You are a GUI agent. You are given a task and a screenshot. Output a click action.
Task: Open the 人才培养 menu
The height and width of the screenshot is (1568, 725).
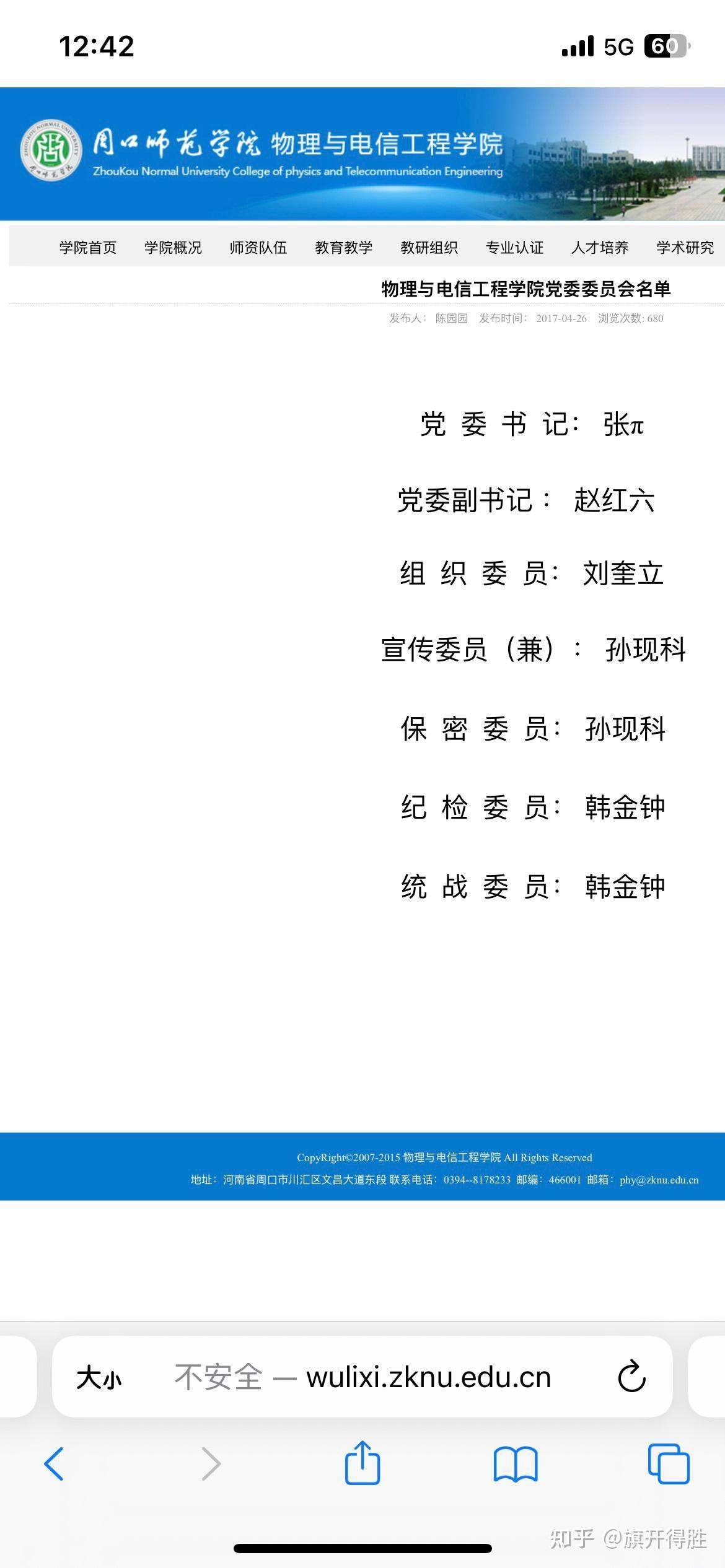click(x=600, y=248)
